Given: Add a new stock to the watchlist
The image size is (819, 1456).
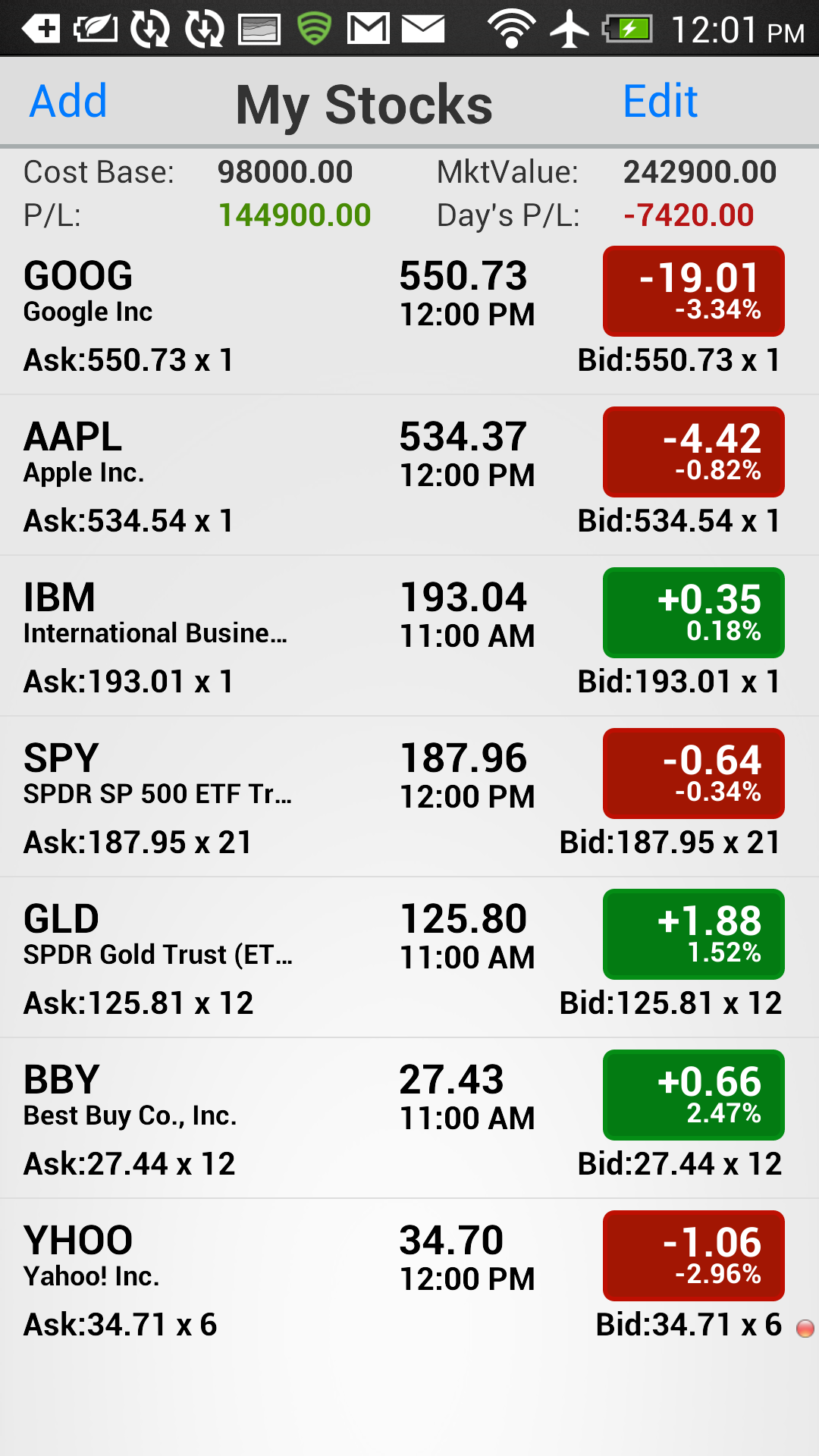Looking at the screenshot, I should tap(67, 101).
